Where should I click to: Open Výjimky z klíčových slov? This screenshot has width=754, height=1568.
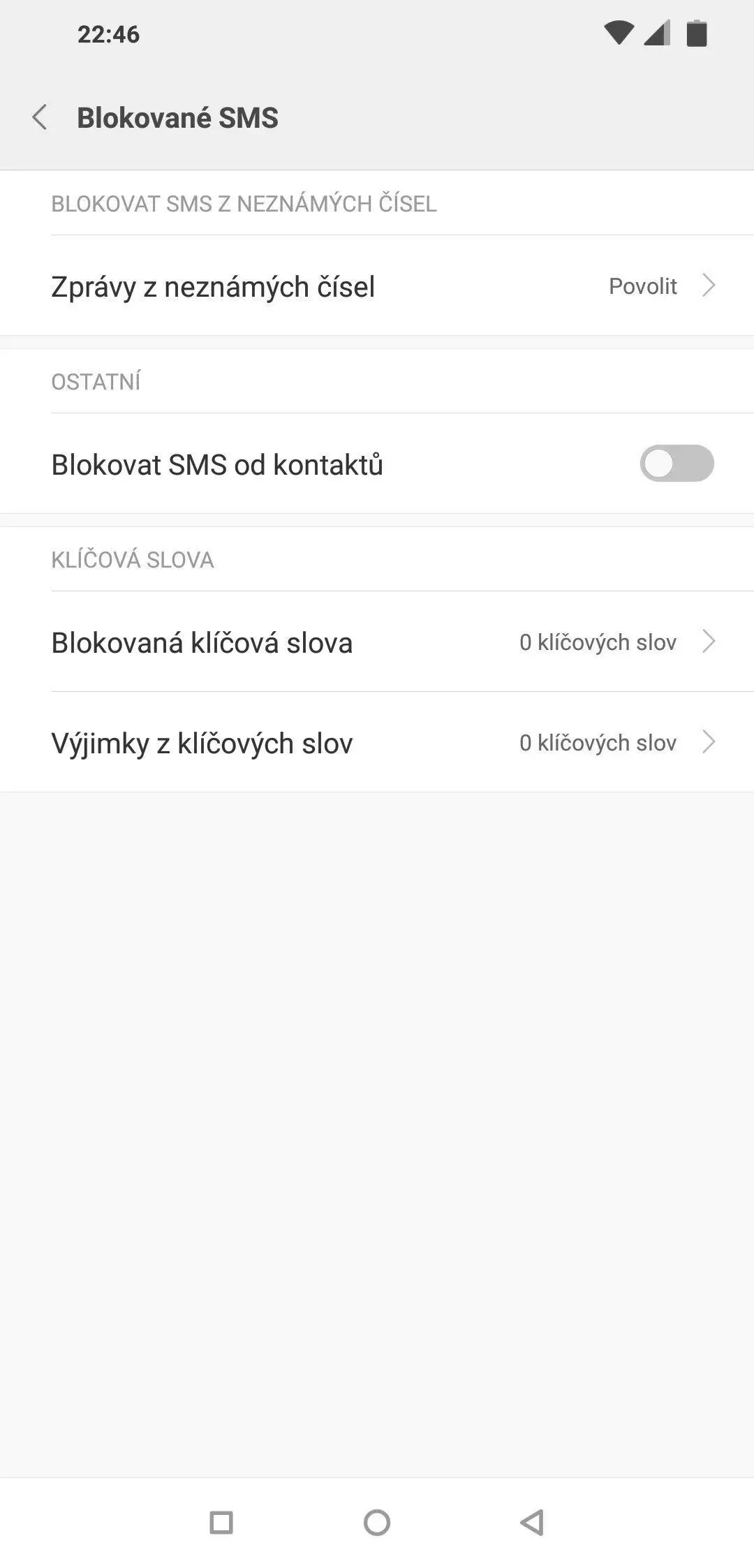click(x=377, y=742)
